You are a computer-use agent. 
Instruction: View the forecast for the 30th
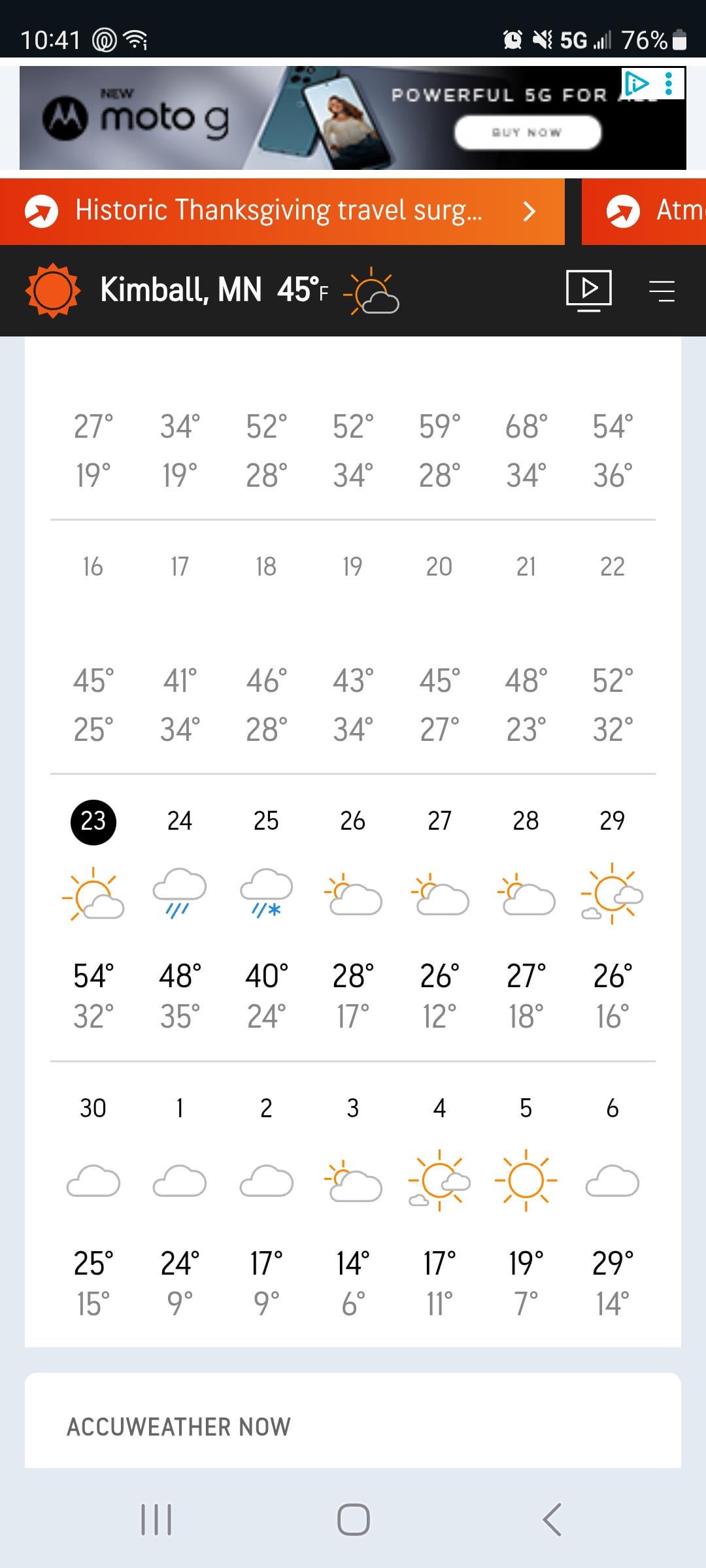click(x=93, y=1202)
